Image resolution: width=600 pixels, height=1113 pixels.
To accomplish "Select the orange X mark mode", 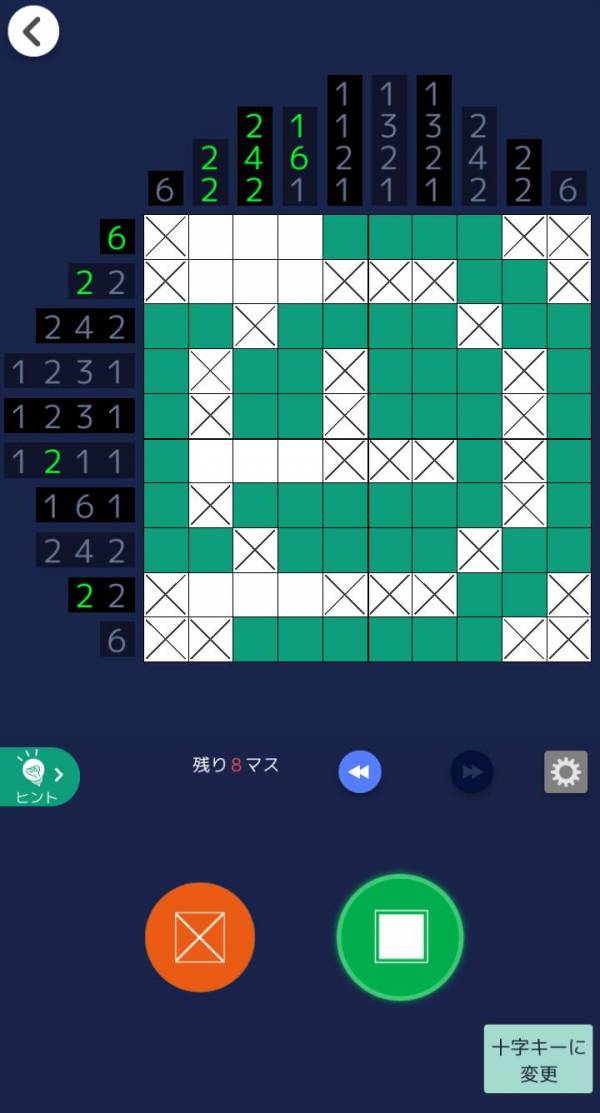I will point(200,937).
